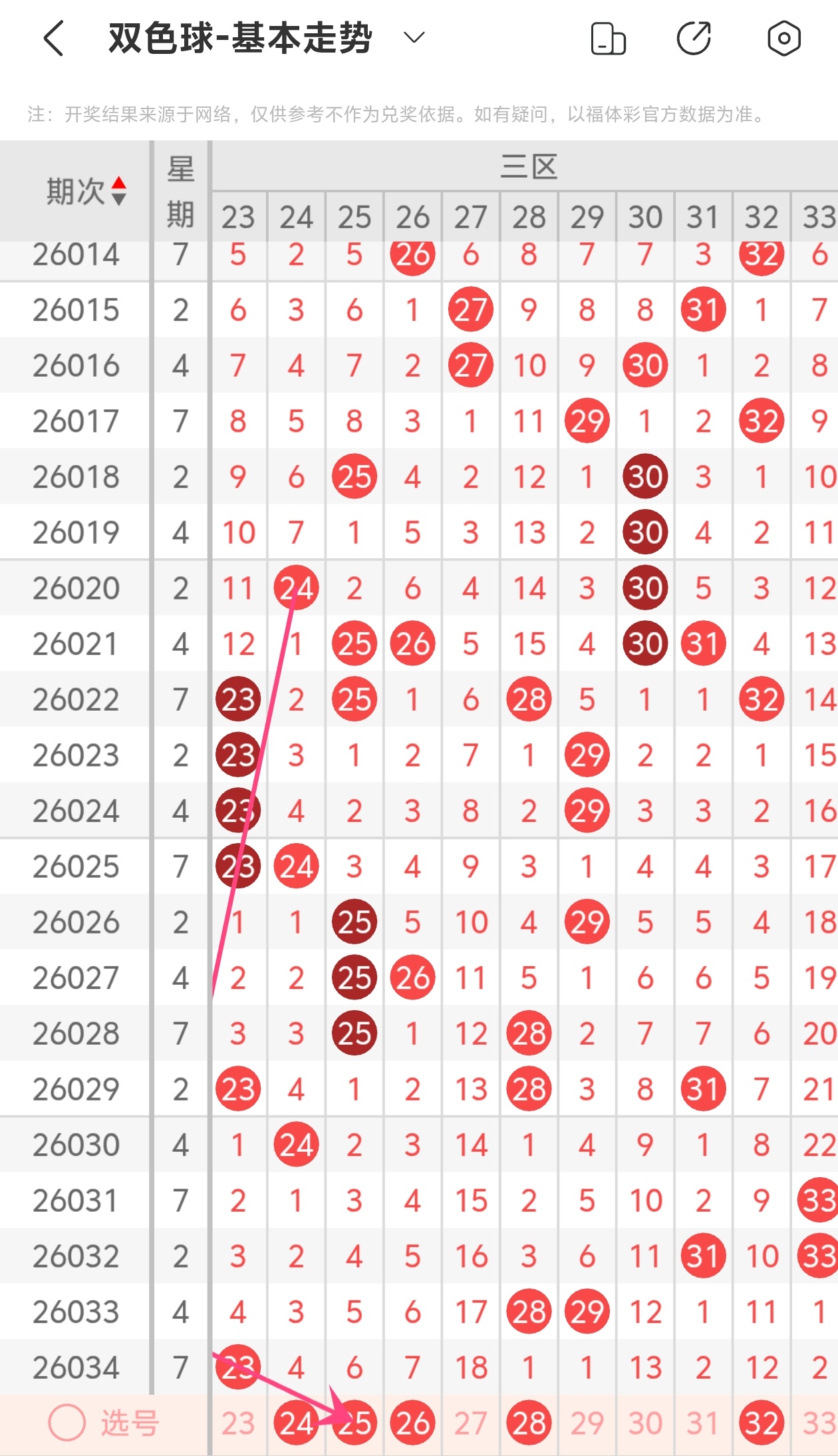Go back using the back arrow
Screen dimensions: 838x1456
point(53,38)
